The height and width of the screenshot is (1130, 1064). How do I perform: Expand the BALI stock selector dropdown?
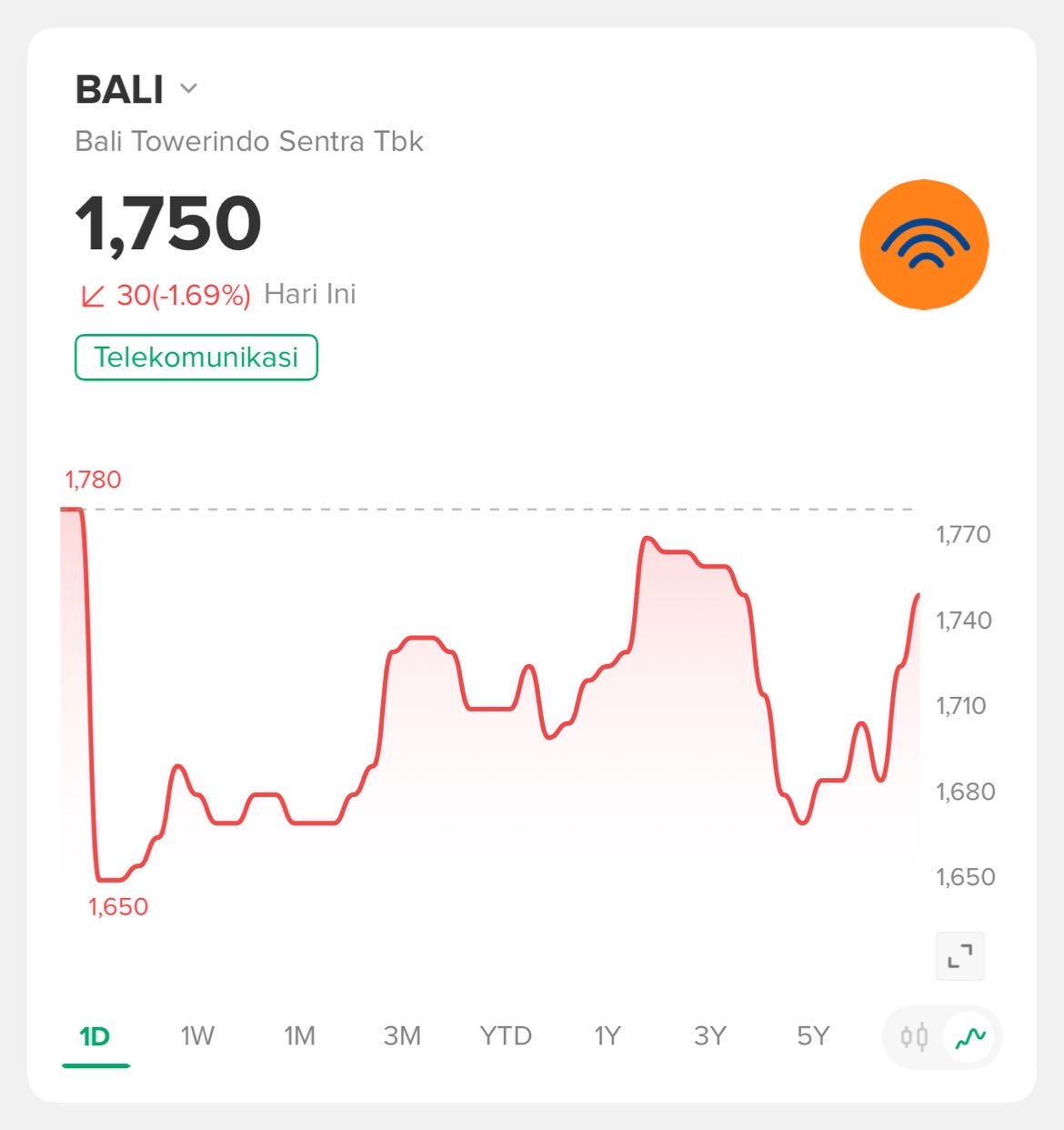click(x=188, y=89)
